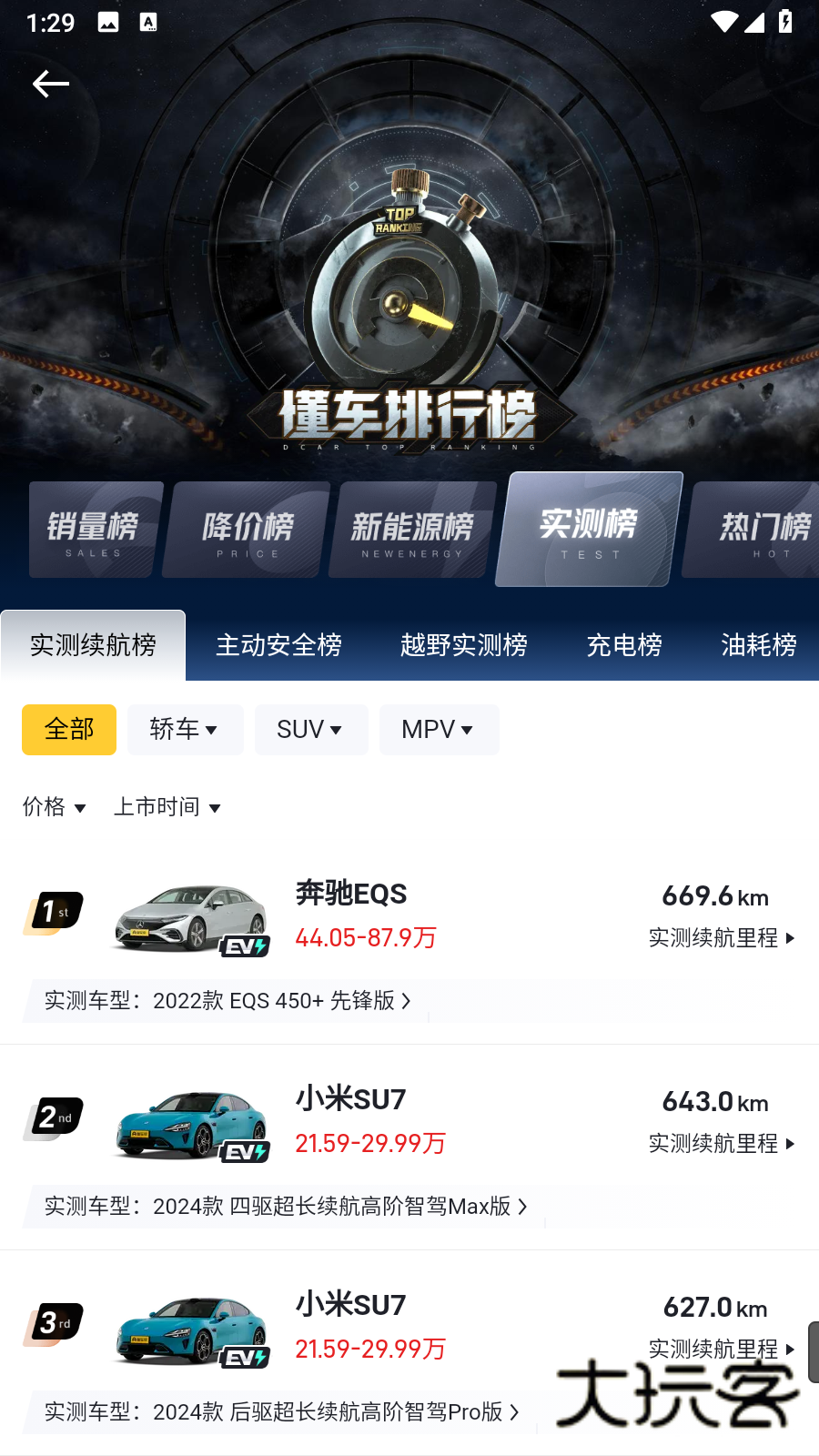Open the 新能源榜 new energy ranking

tap(410, 530)
